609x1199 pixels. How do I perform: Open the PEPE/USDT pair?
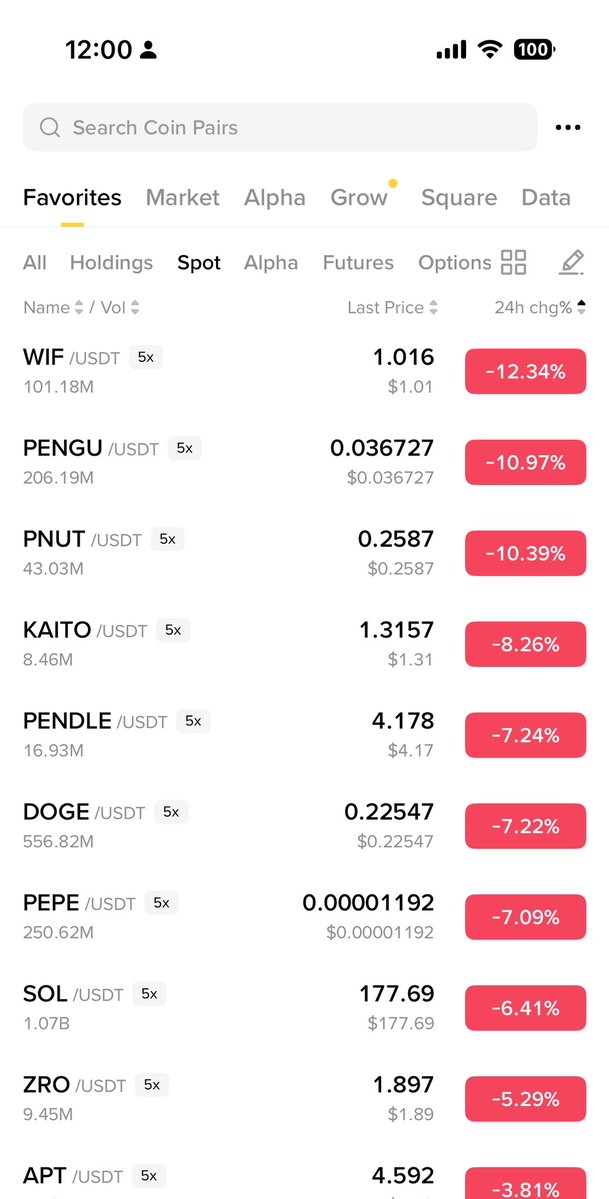tap(304, 917)
